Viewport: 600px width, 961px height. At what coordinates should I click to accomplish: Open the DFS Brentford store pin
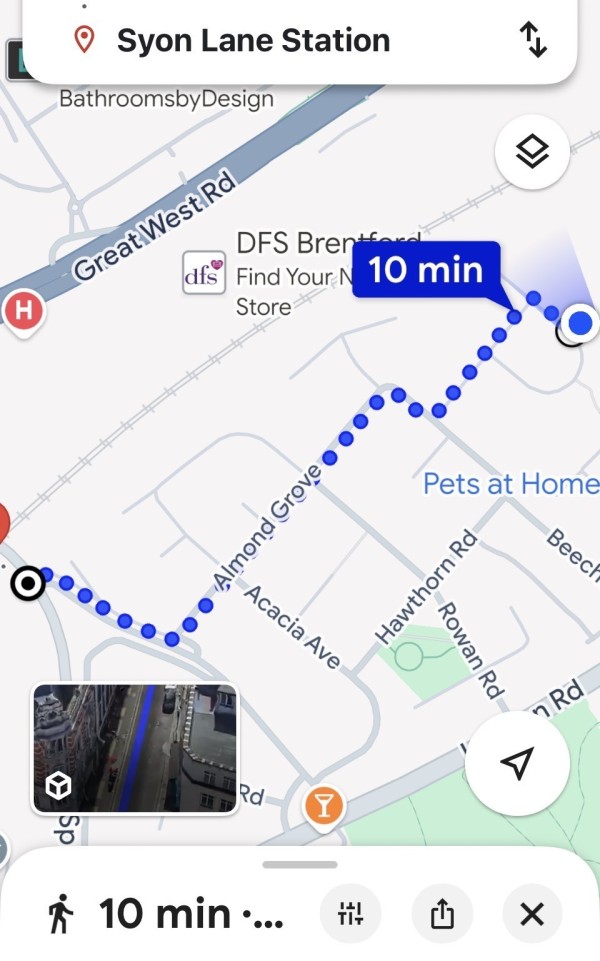click(x=204, y=274)
